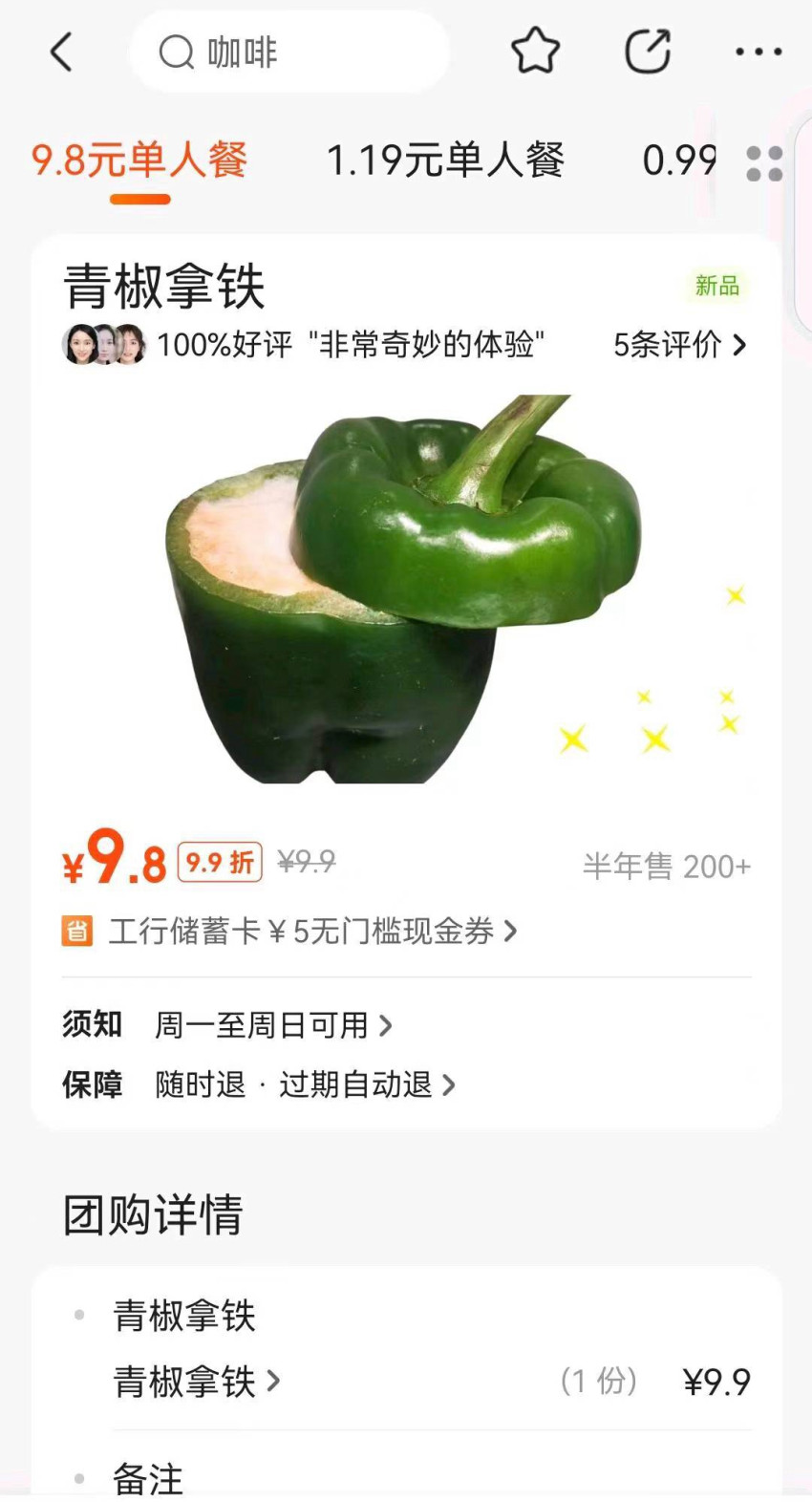The height and width of the screenshot is (1502, 812).
Task: Open the more options ellipsis menu
Action: [x=756, y=53]
